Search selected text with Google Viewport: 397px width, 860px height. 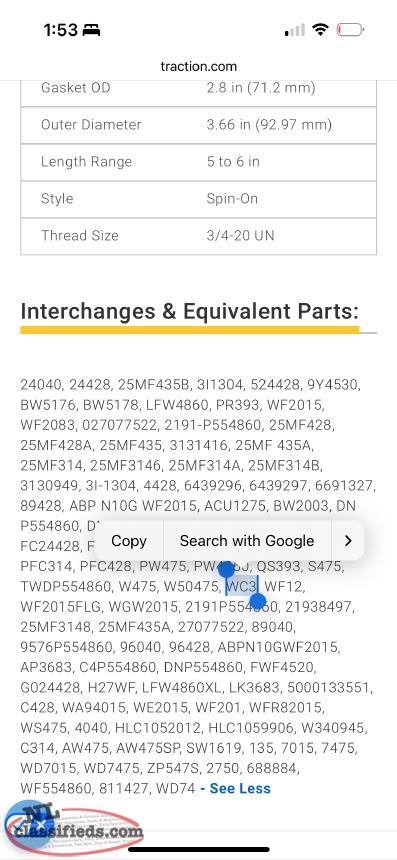coord(247,541)
